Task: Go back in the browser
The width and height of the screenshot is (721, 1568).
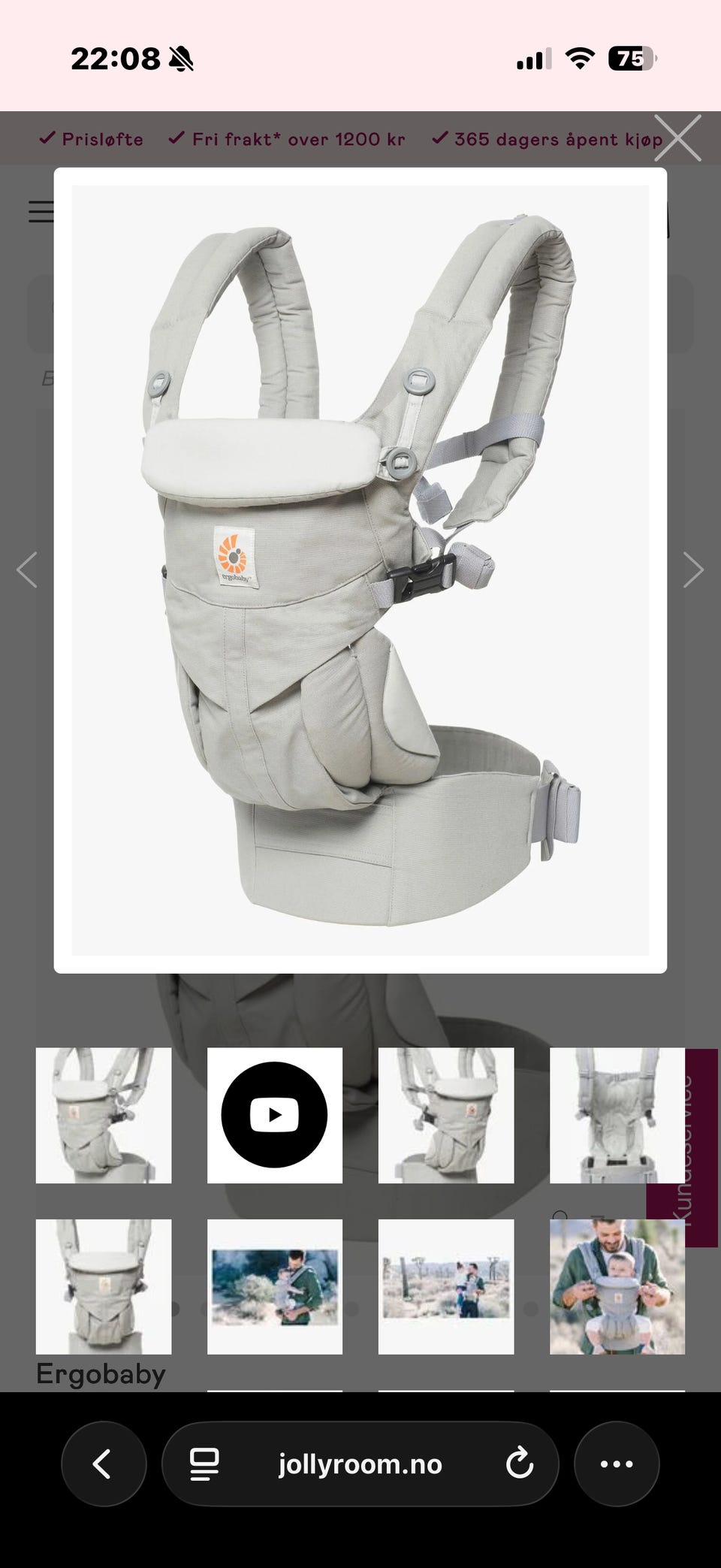Action: tap(104, 1464)
